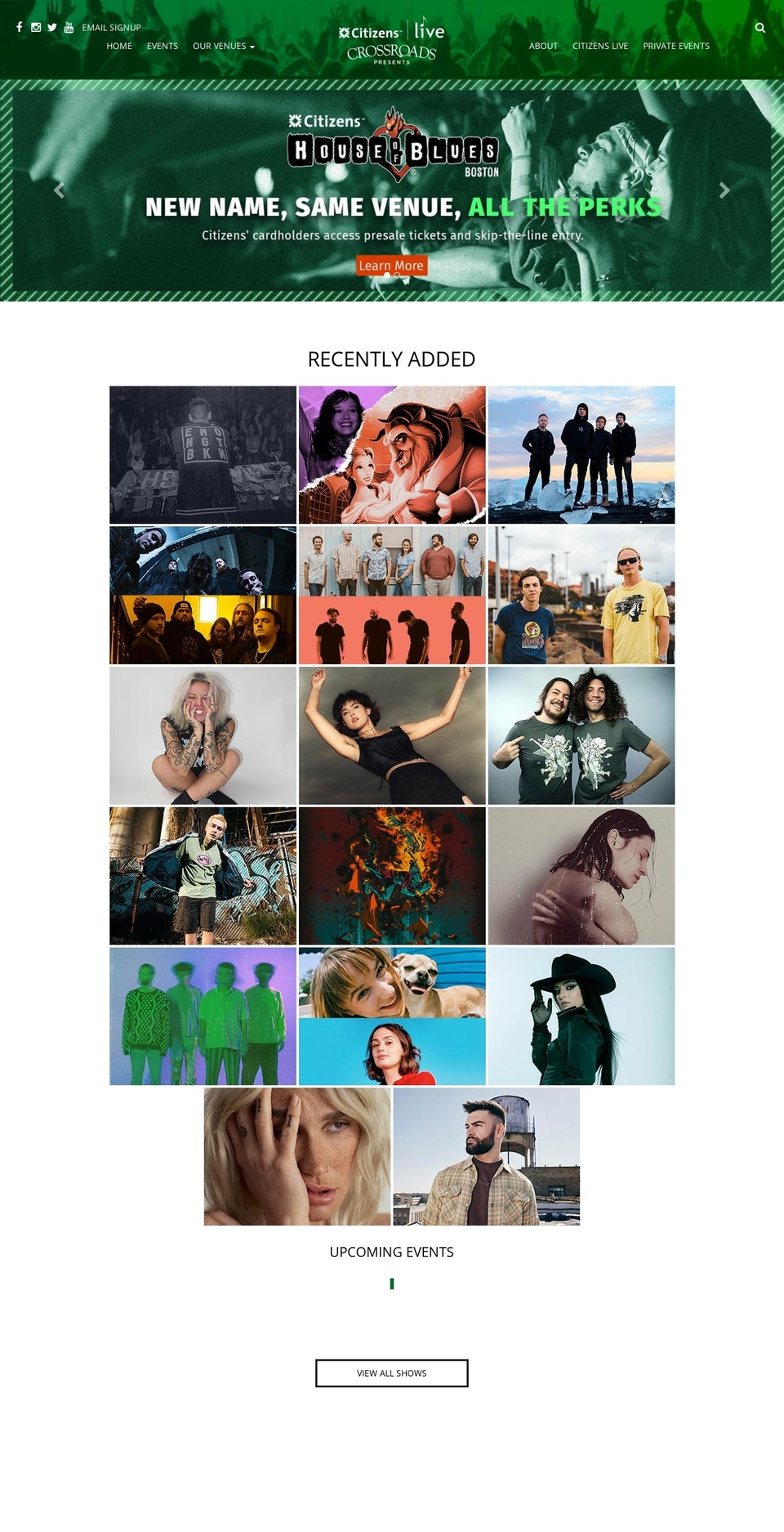
Task: Open the Facebook page icon
Action: 19,27
